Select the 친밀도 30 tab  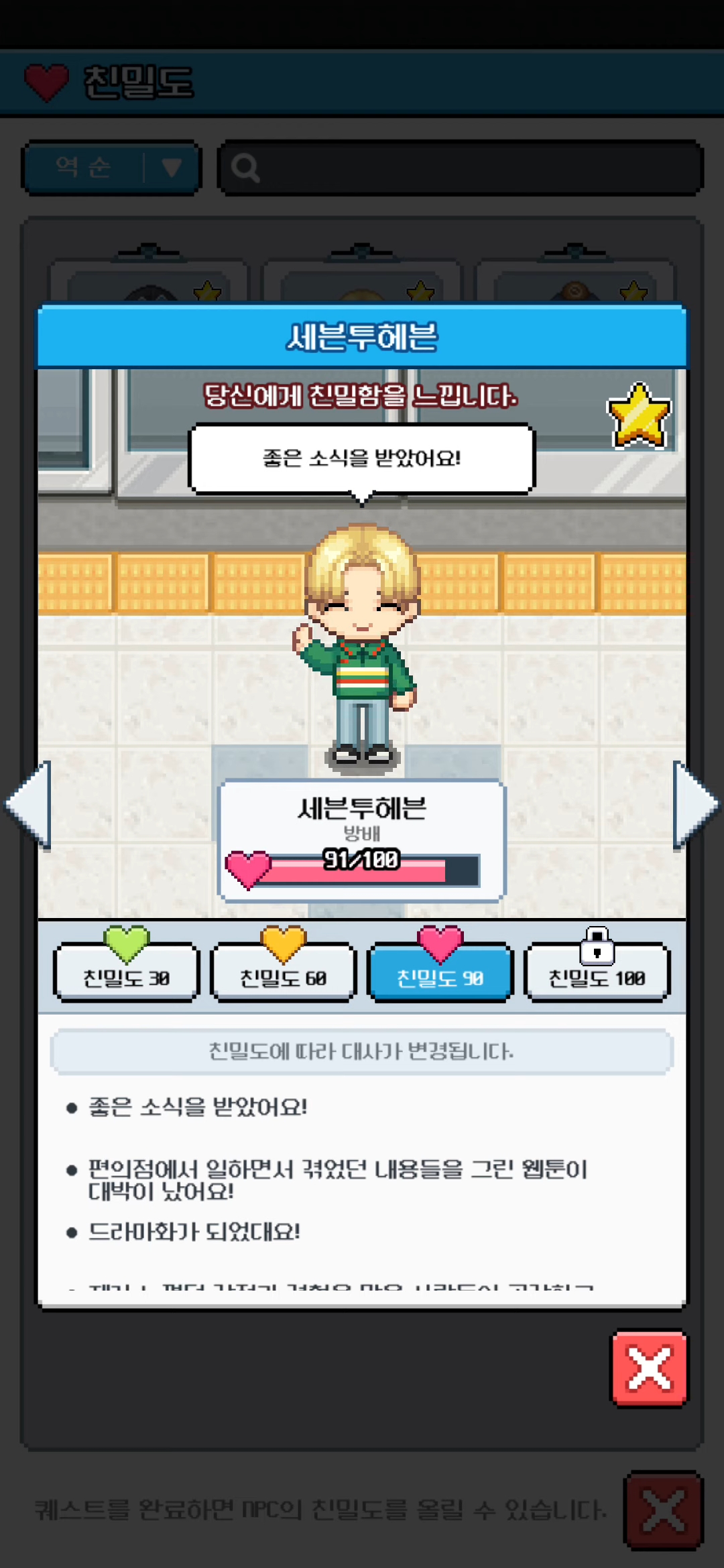click(126, 972)
